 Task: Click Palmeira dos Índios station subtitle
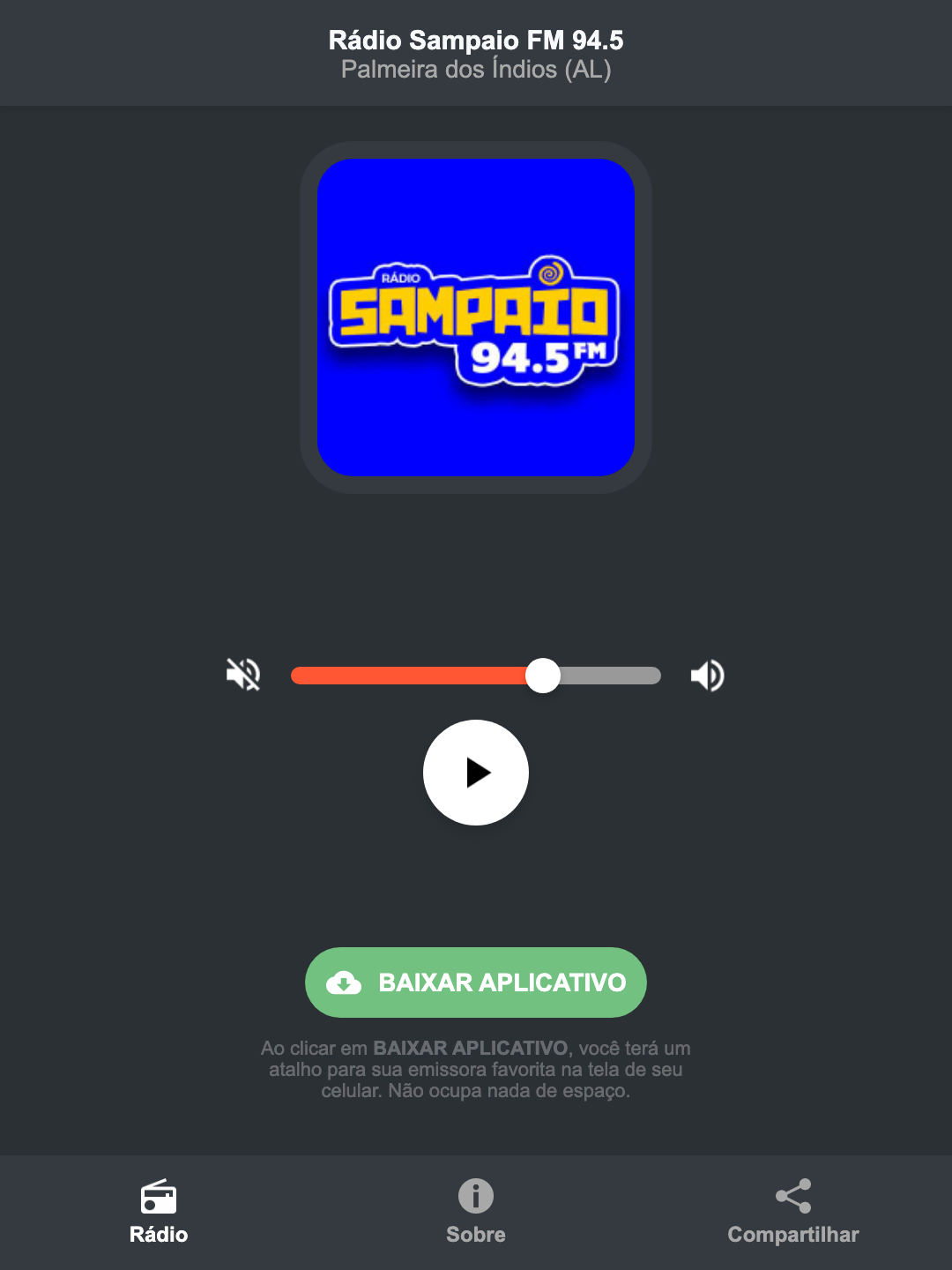(x=475, y=71)
